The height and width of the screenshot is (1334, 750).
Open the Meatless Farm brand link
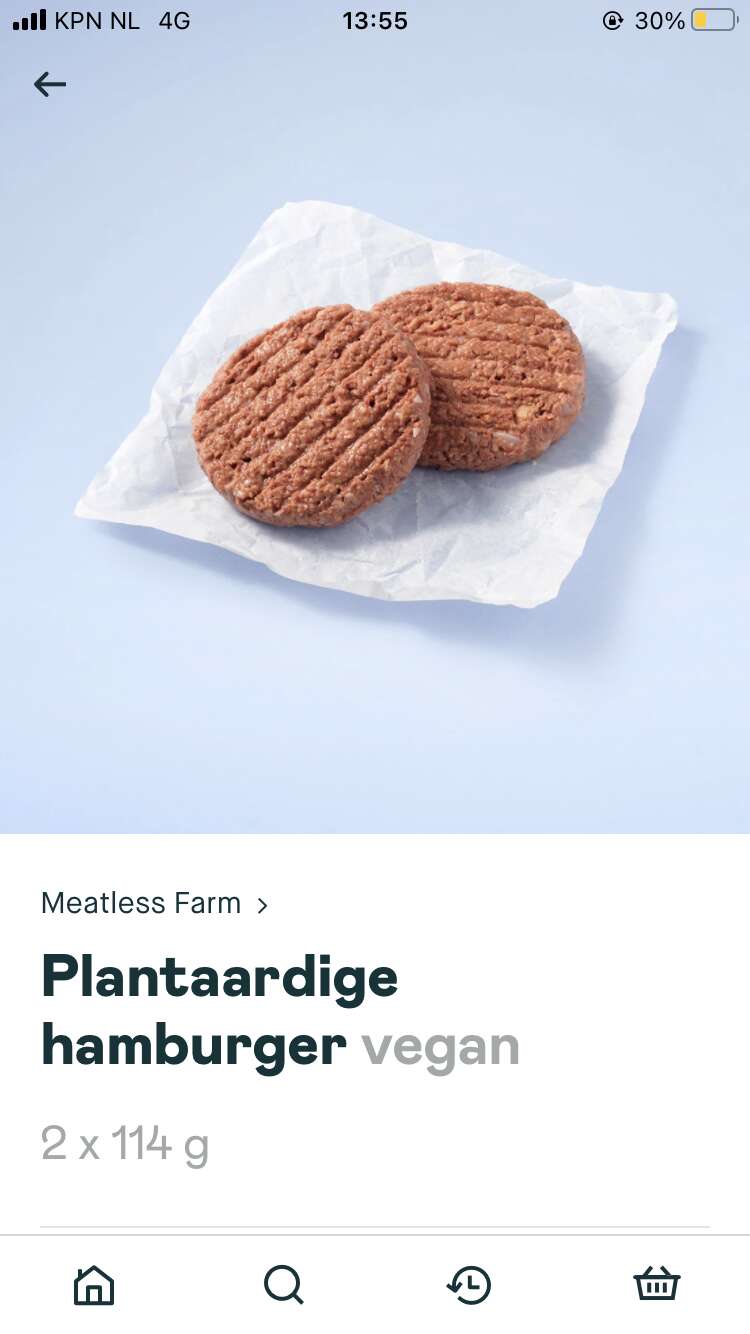155,903
